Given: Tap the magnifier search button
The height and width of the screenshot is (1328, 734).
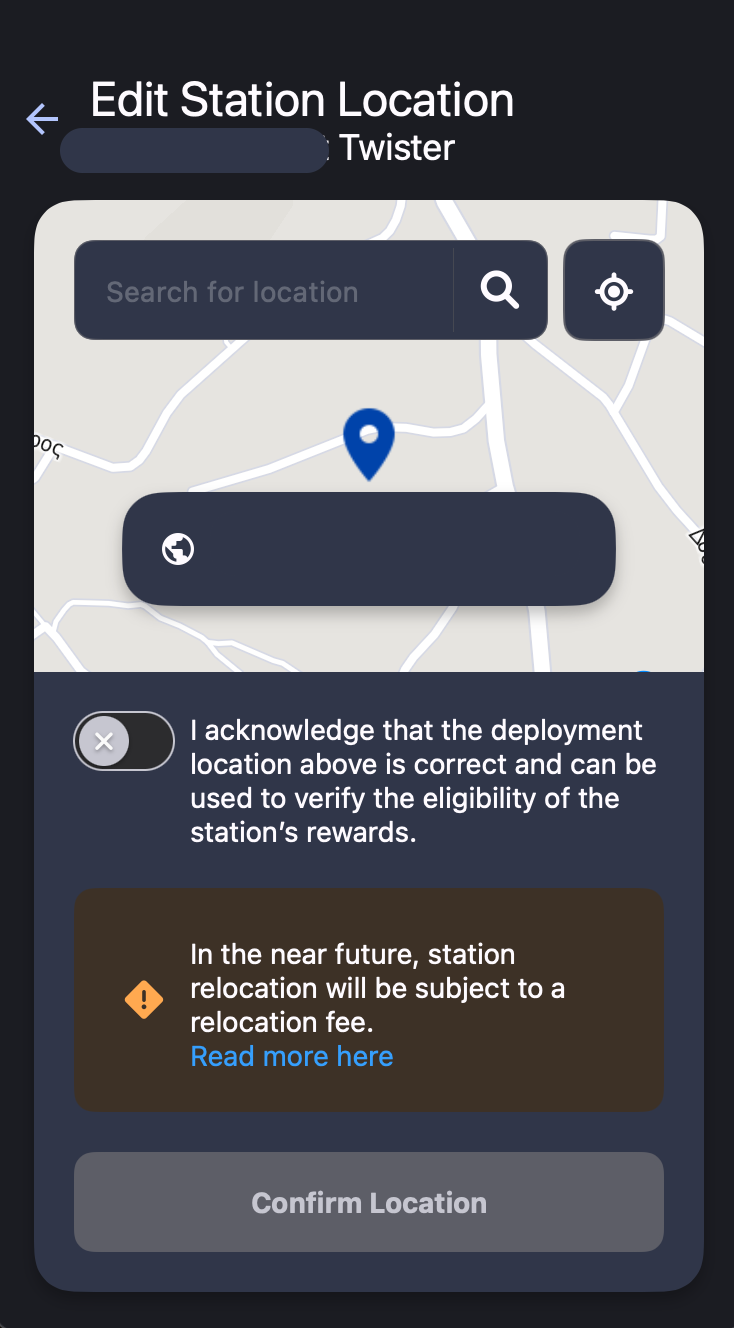Looking at the screenshot, I should coord(500,291).
